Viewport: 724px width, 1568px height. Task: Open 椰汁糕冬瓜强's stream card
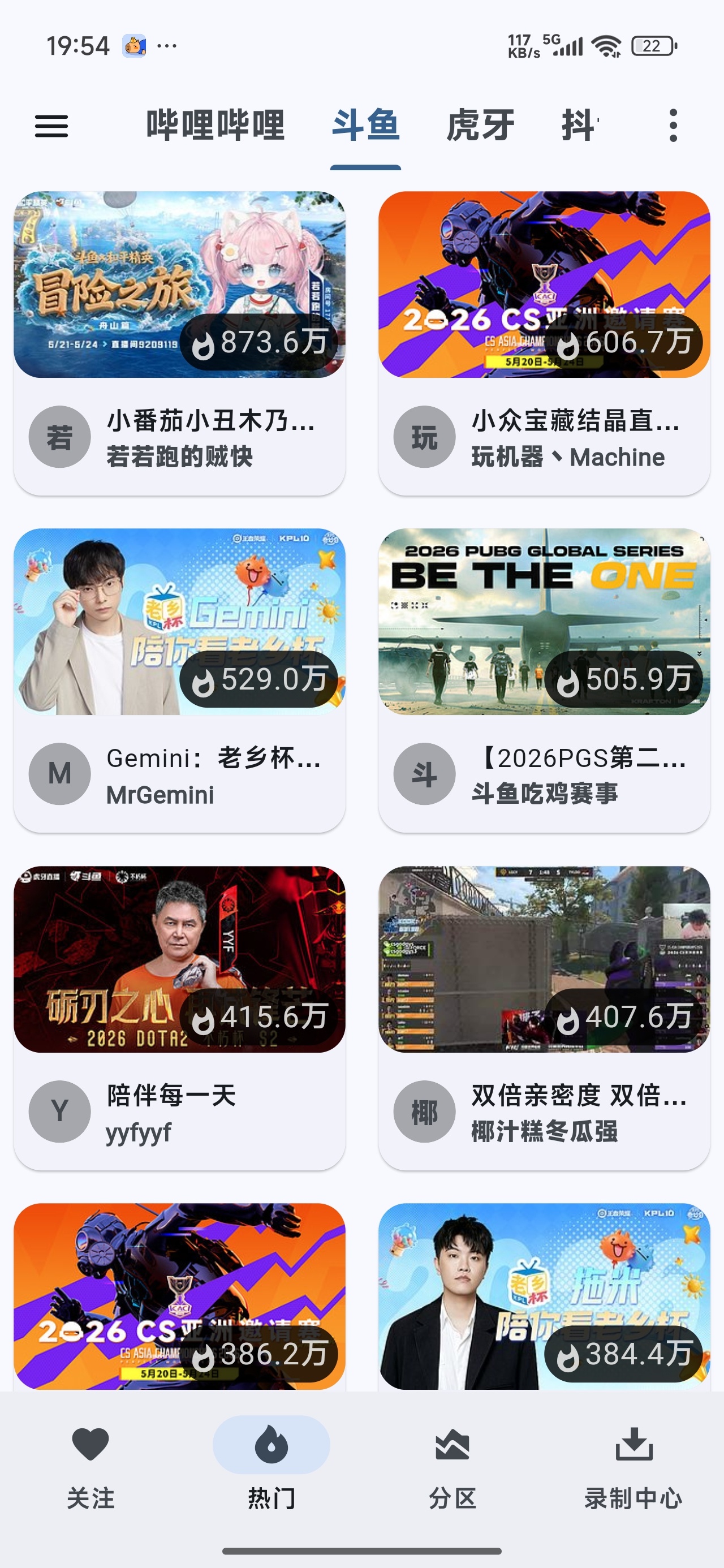coord(544,1018)
